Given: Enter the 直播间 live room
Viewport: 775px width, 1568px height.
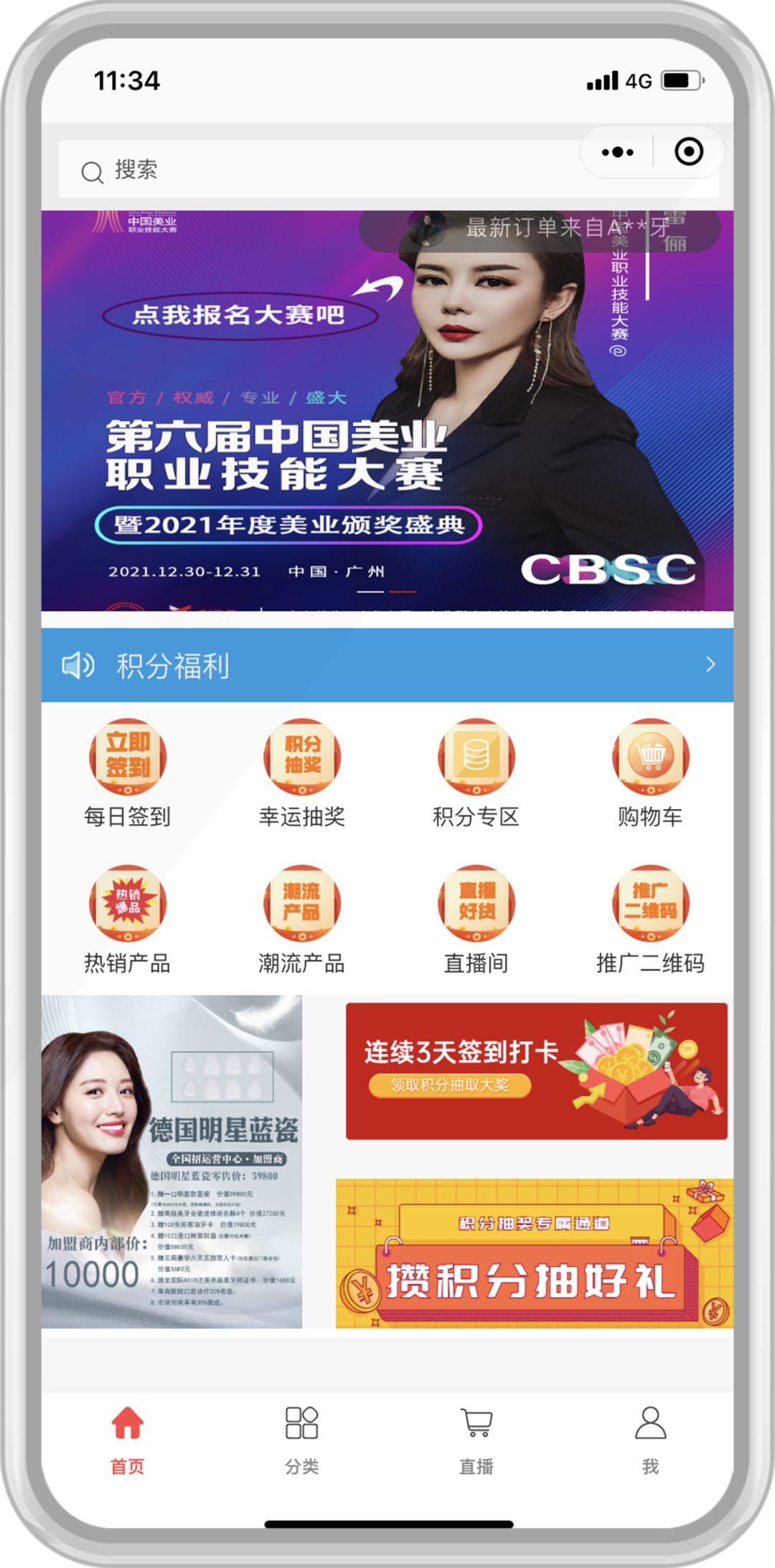Looking at the screenshot, I should coord(476,920).
